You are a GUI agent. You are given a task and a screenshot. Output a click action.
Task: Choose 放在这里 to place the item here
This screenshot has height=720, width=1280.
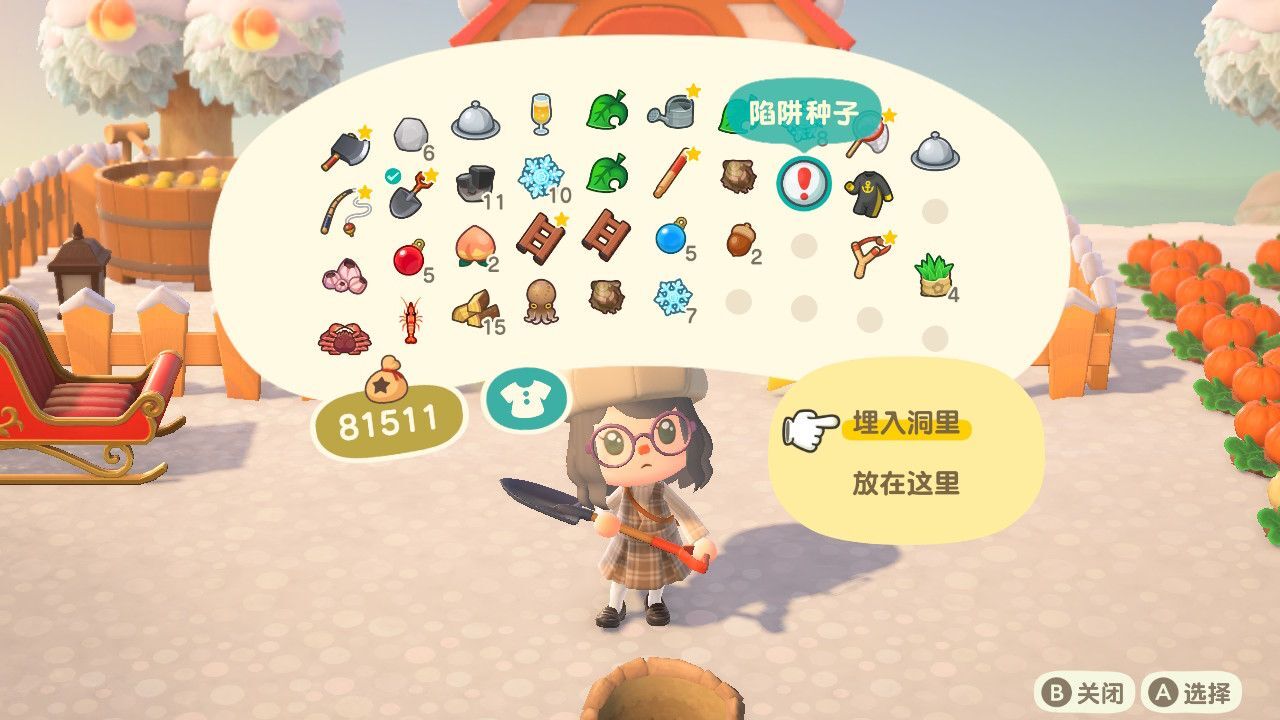point(906,484)
